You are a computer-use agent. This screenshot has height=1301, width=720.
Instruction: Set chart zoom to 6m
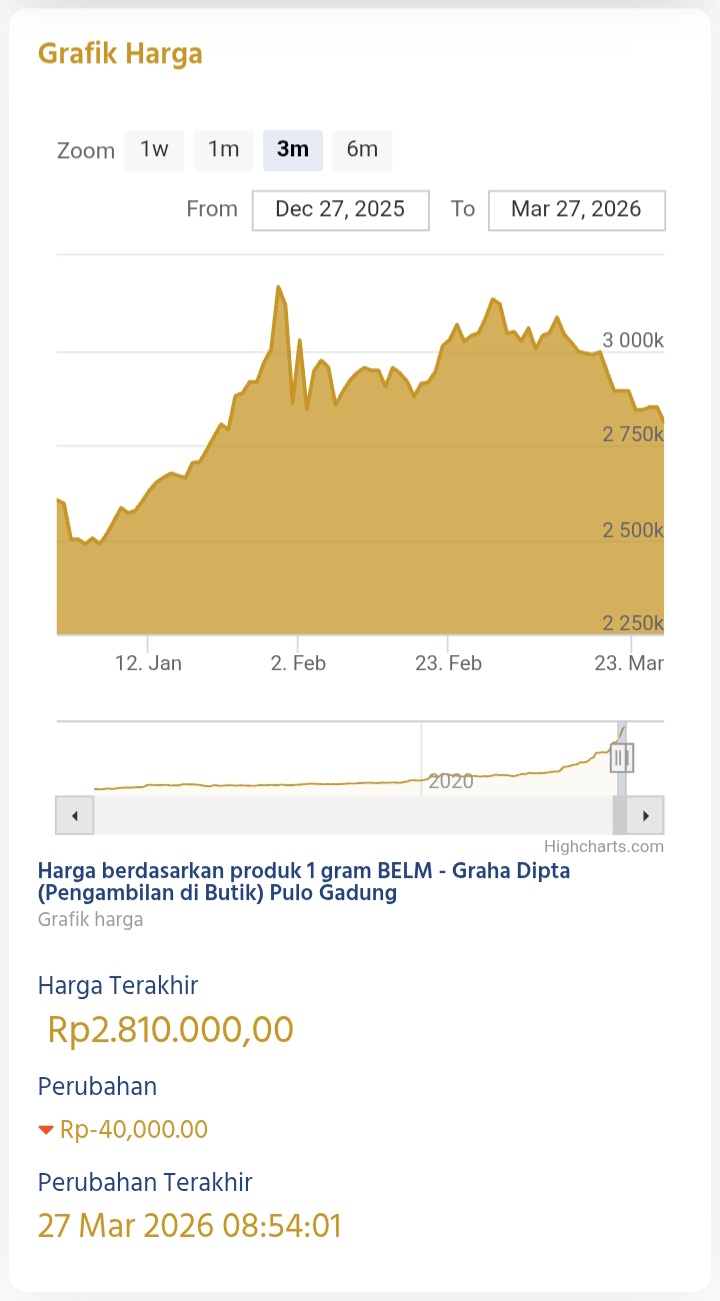[362, 150]
